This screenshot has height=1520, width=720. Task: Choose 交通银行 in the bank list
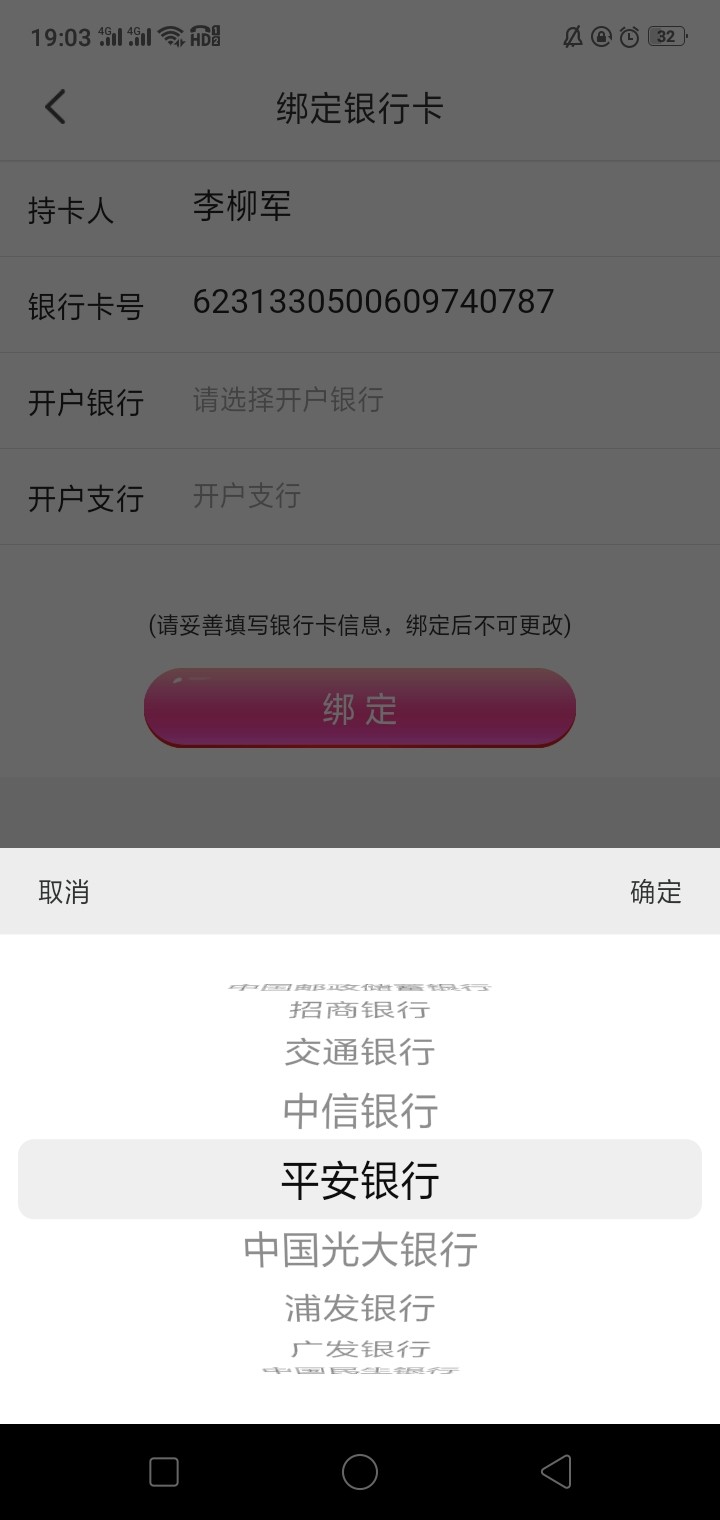point(359,1052)
